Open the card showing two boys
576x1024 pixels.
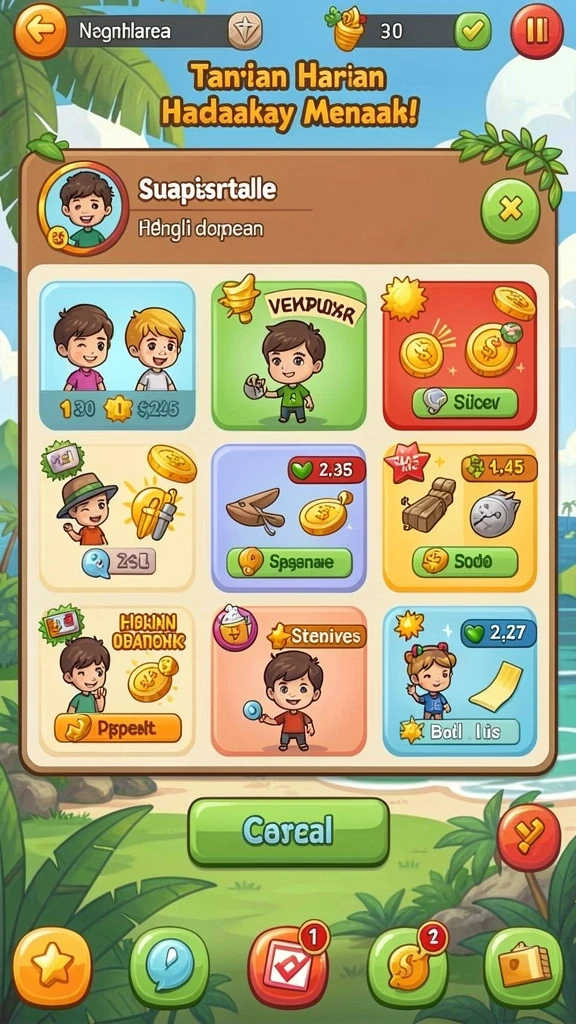118,355
